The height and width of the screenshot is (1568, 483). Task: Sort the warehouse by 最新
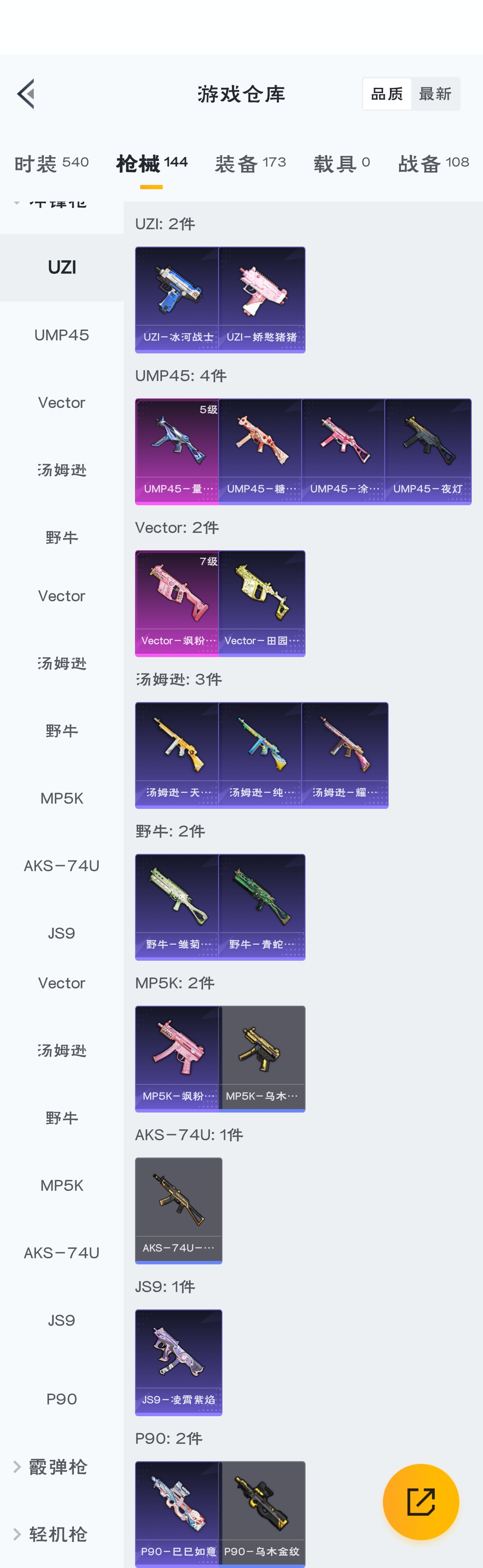click(435, 94)
